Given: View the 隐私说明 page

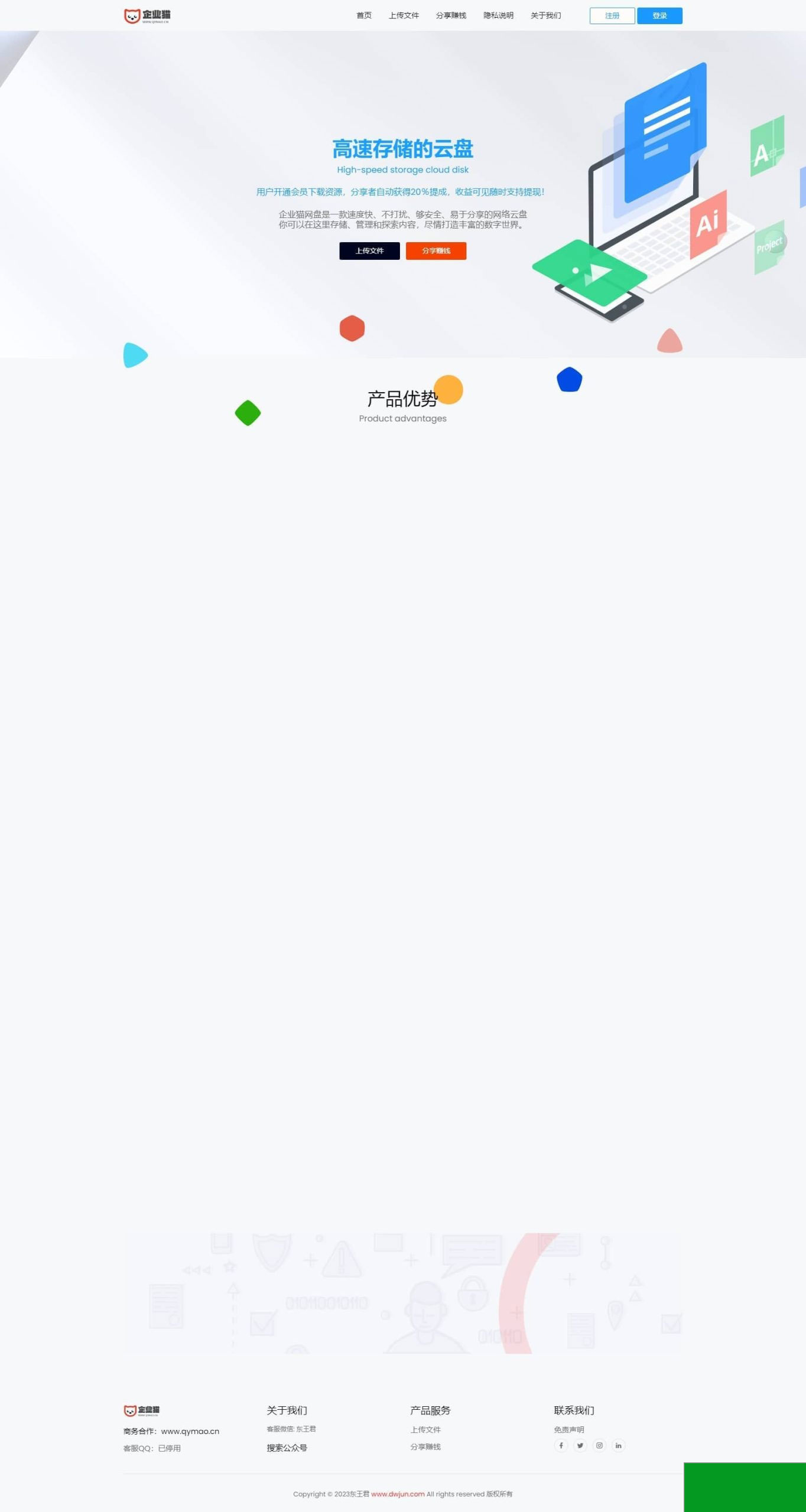Looking at the screenshot, I should tap(498, 16).
